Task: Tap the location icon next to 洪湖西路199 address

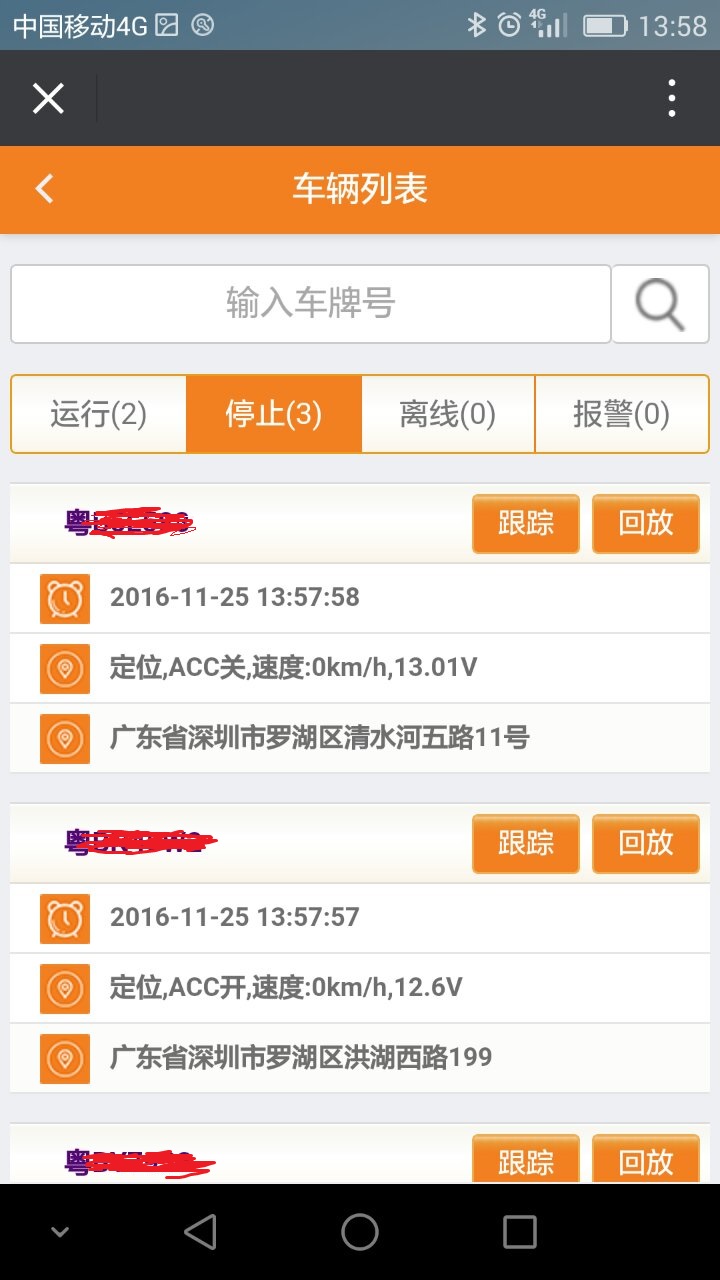Action: point(64,1057)
